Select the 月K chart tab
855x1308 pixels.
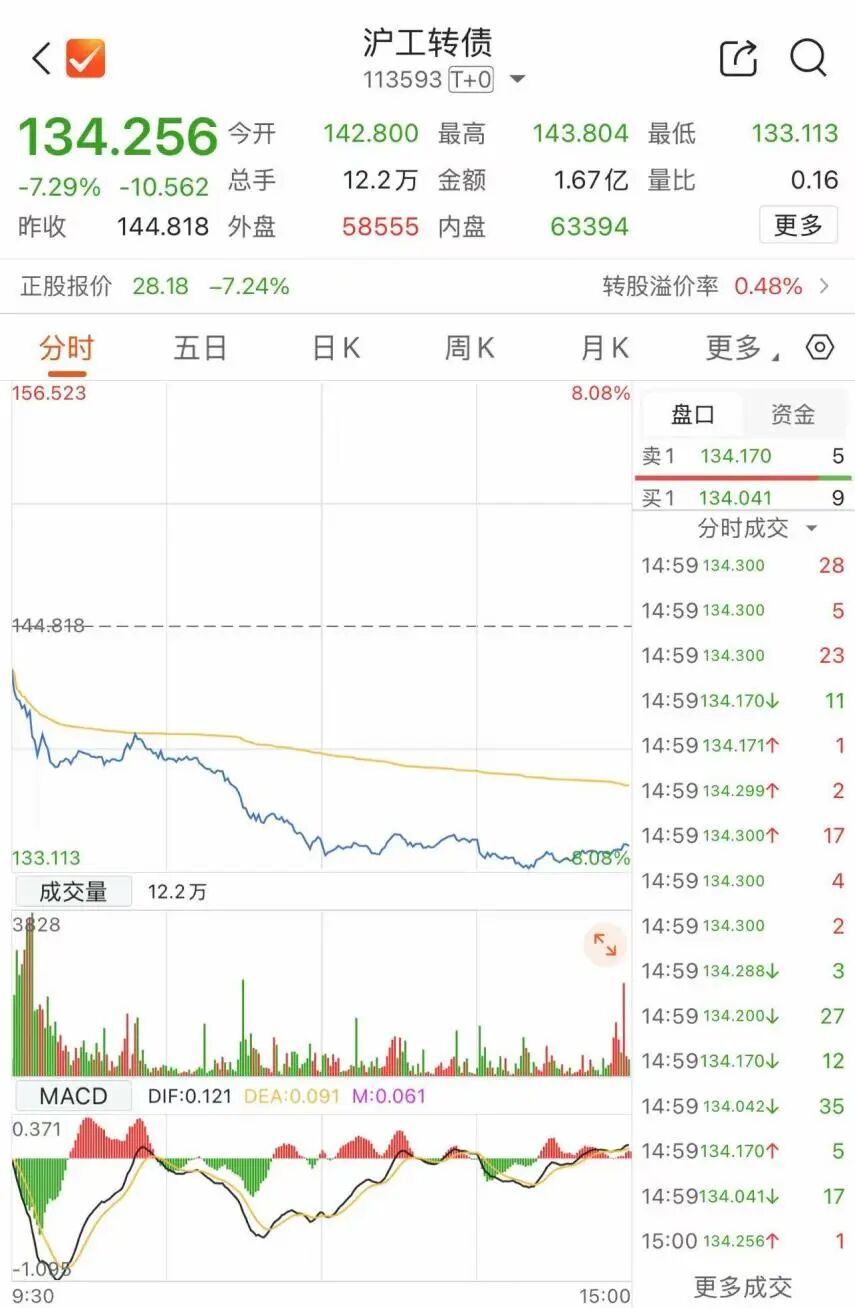604,348
